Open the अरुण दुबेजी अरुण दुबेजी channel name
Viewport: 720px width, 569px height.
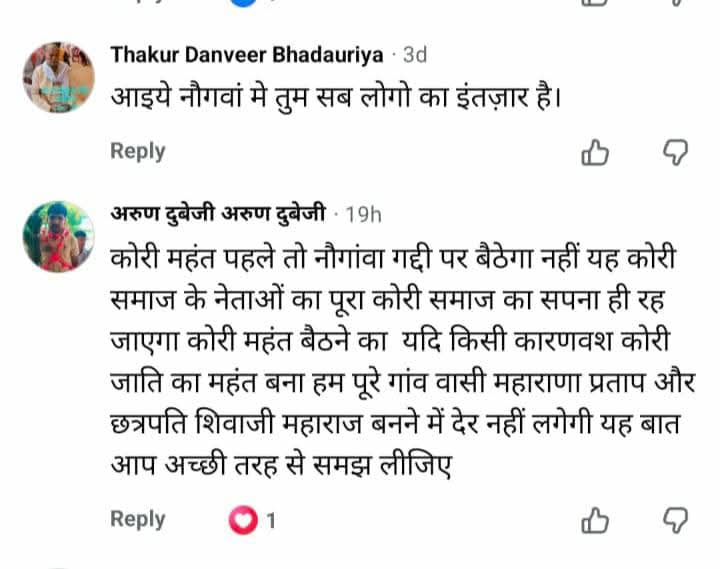(x=218, y=213)
